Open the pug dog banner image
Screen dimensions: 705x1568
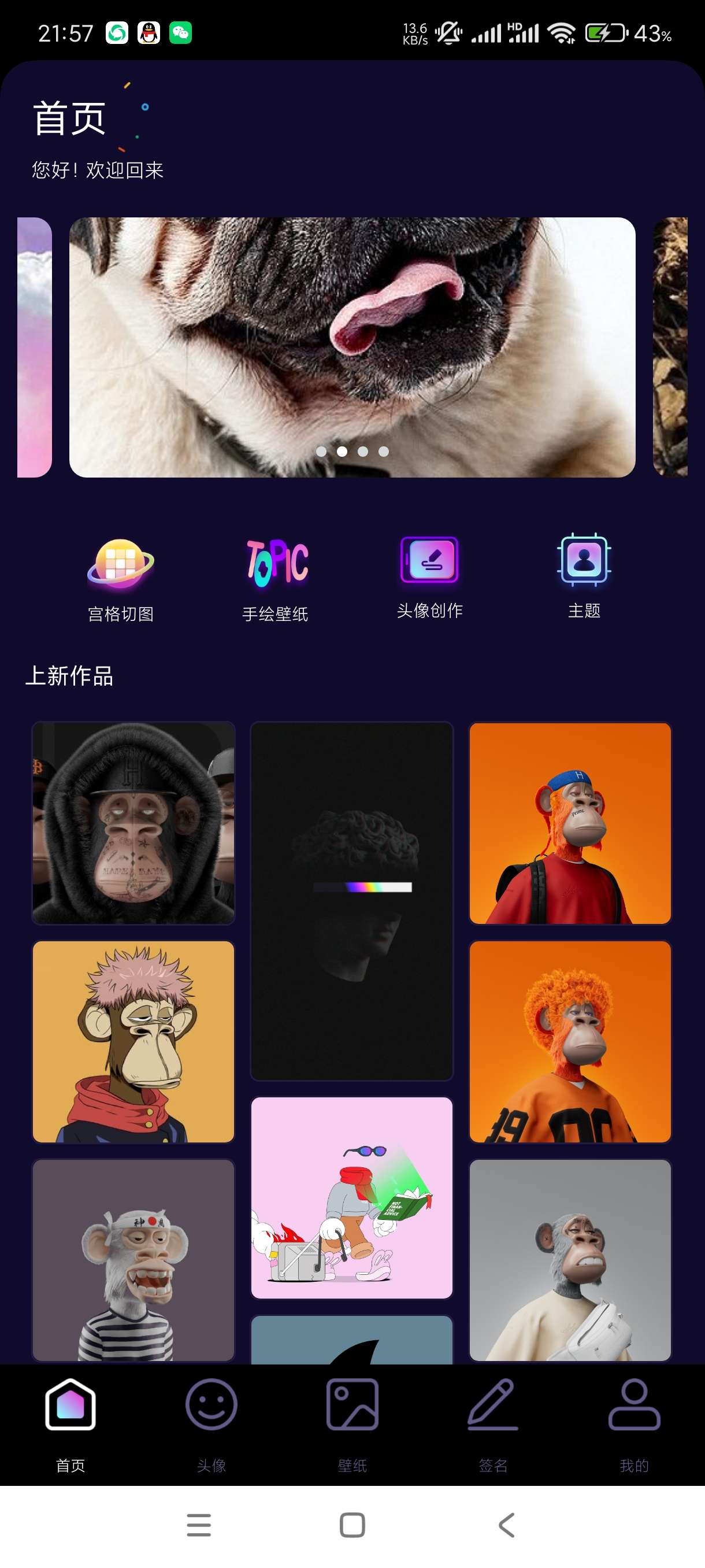(352, 347)
